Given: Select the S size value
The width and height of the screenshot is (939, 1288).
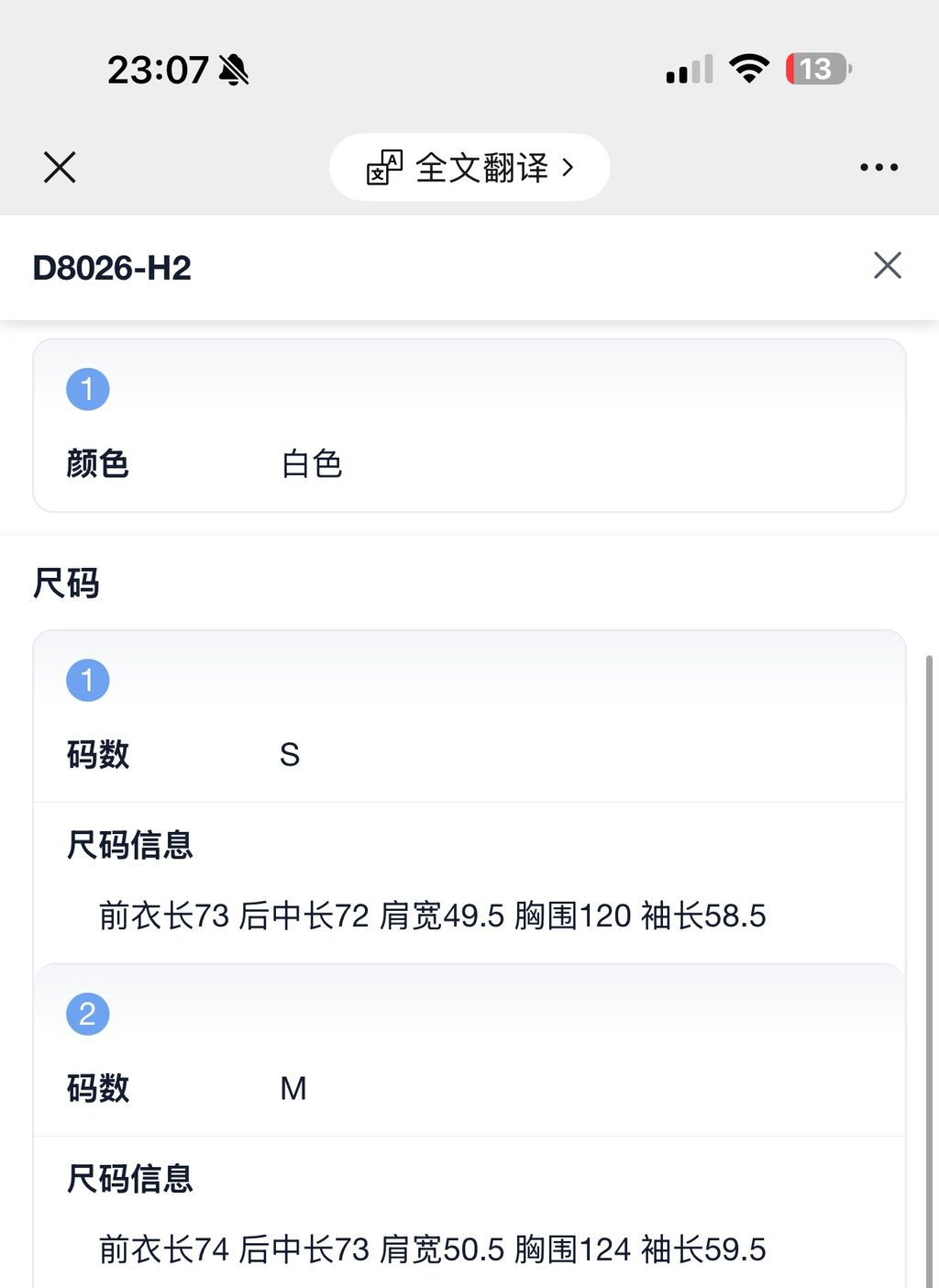Looking at the screenshot, I should [290, 754].
